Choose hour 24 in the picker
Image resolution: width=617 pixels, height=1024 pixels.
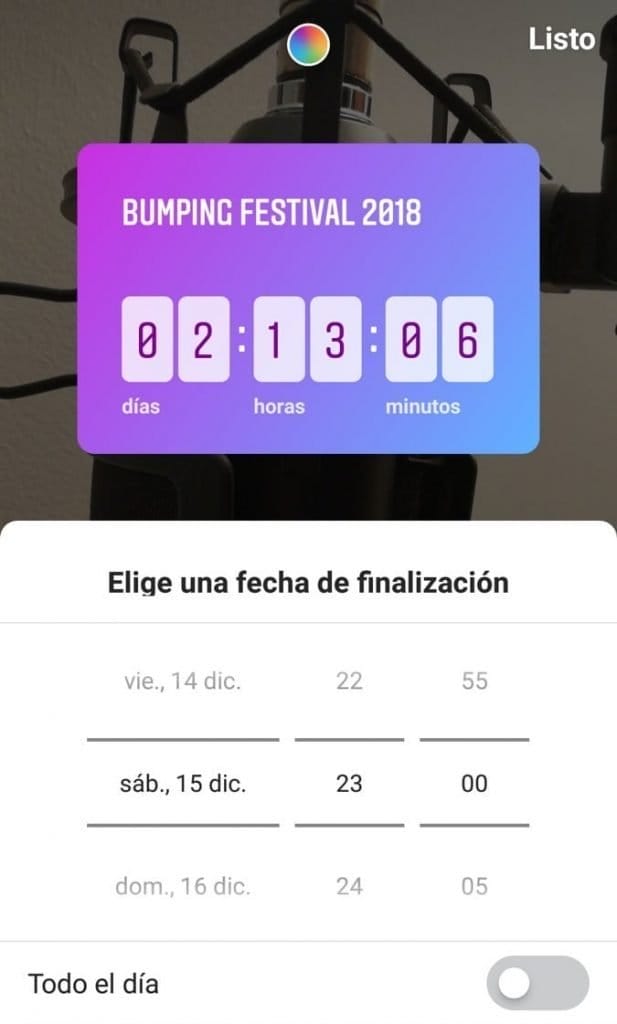pos(349,885)
